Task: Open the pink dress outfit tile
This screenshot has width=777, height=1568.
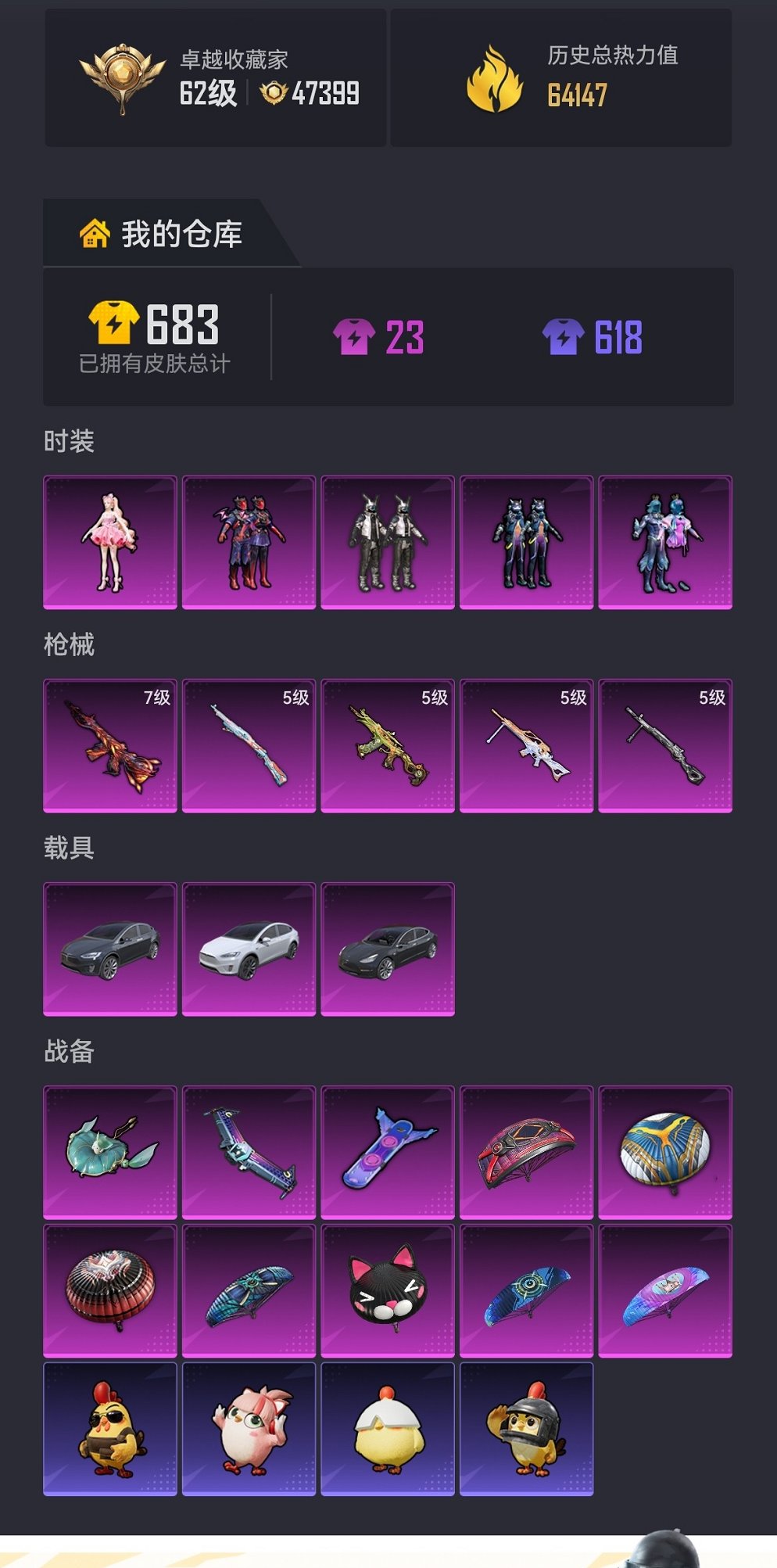Action: coord(109,542)
